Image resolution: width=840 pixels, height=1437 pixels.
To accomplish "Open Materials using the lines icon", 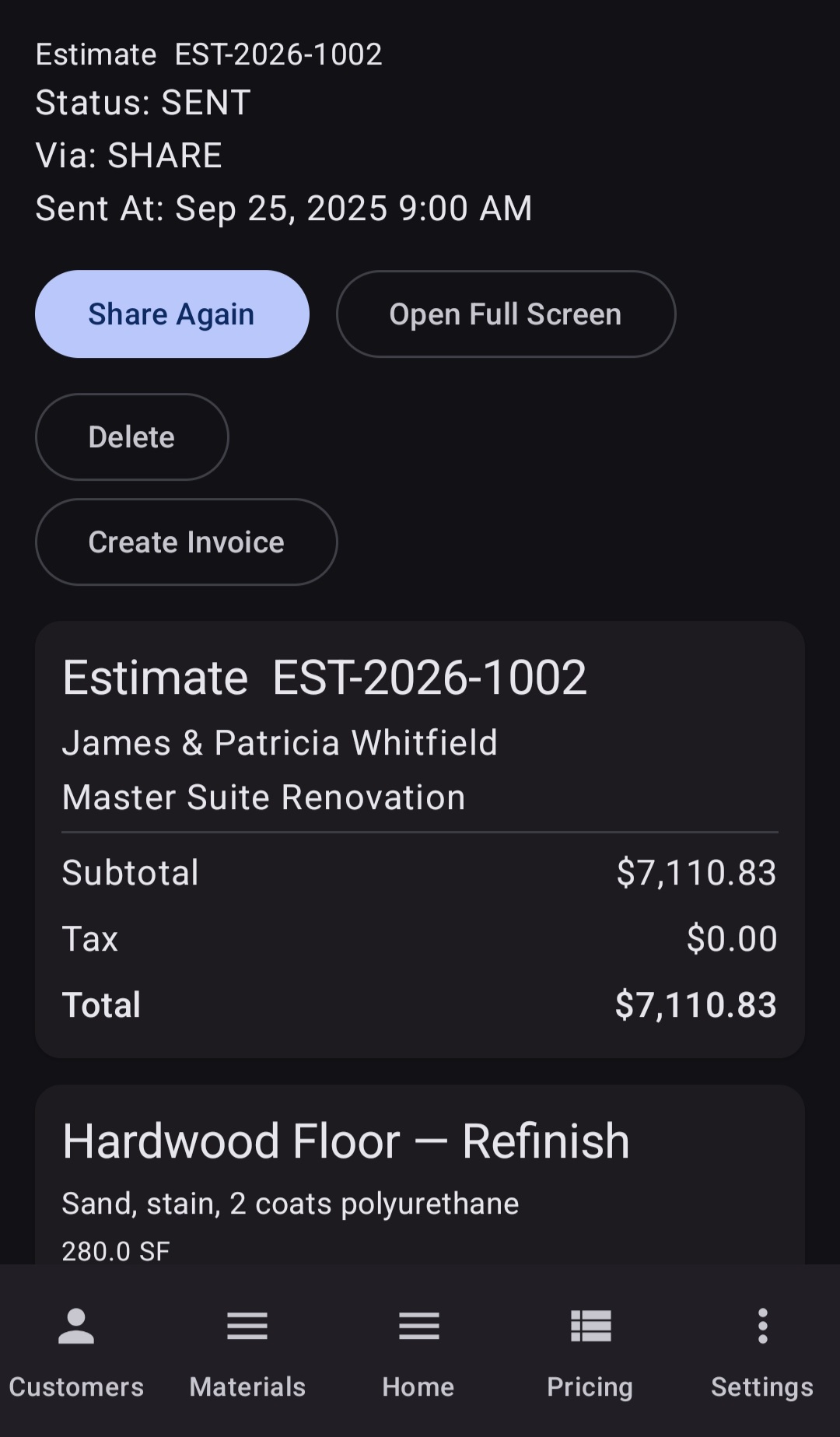I will [247, 1327].
